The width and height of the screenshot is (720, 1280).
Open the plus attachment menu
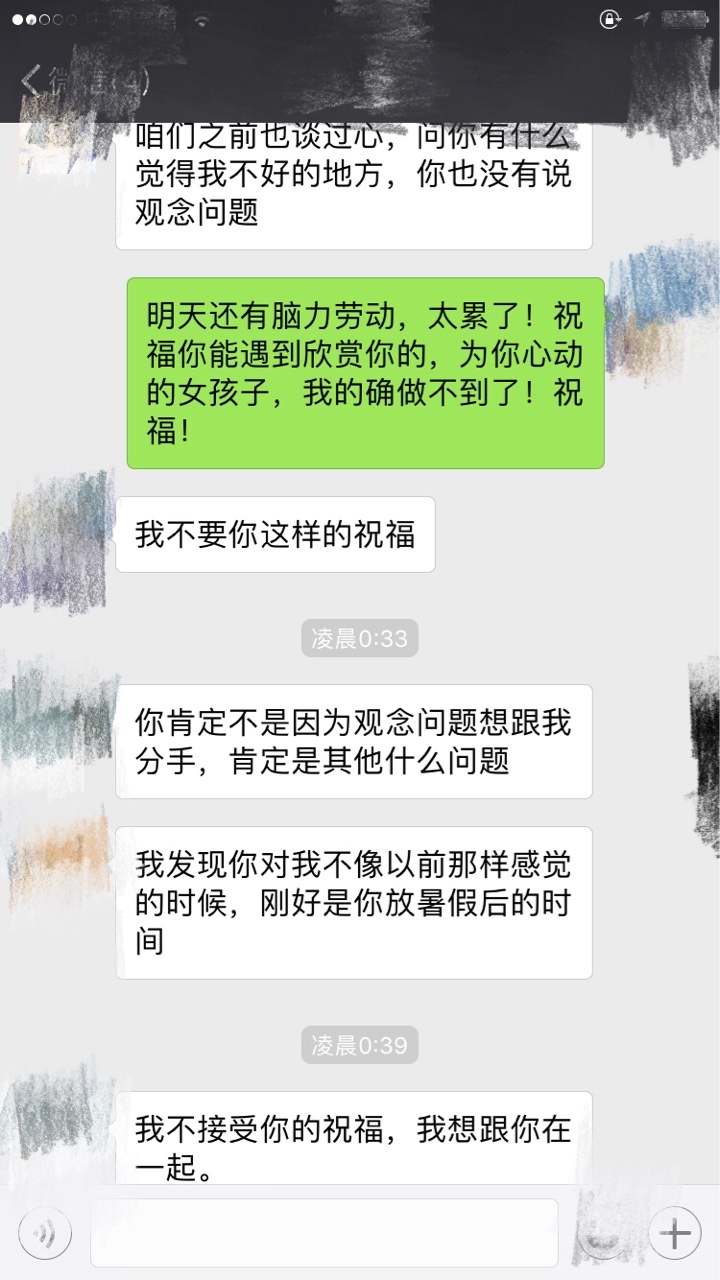pyautogui.click(x=675, y=1233)
